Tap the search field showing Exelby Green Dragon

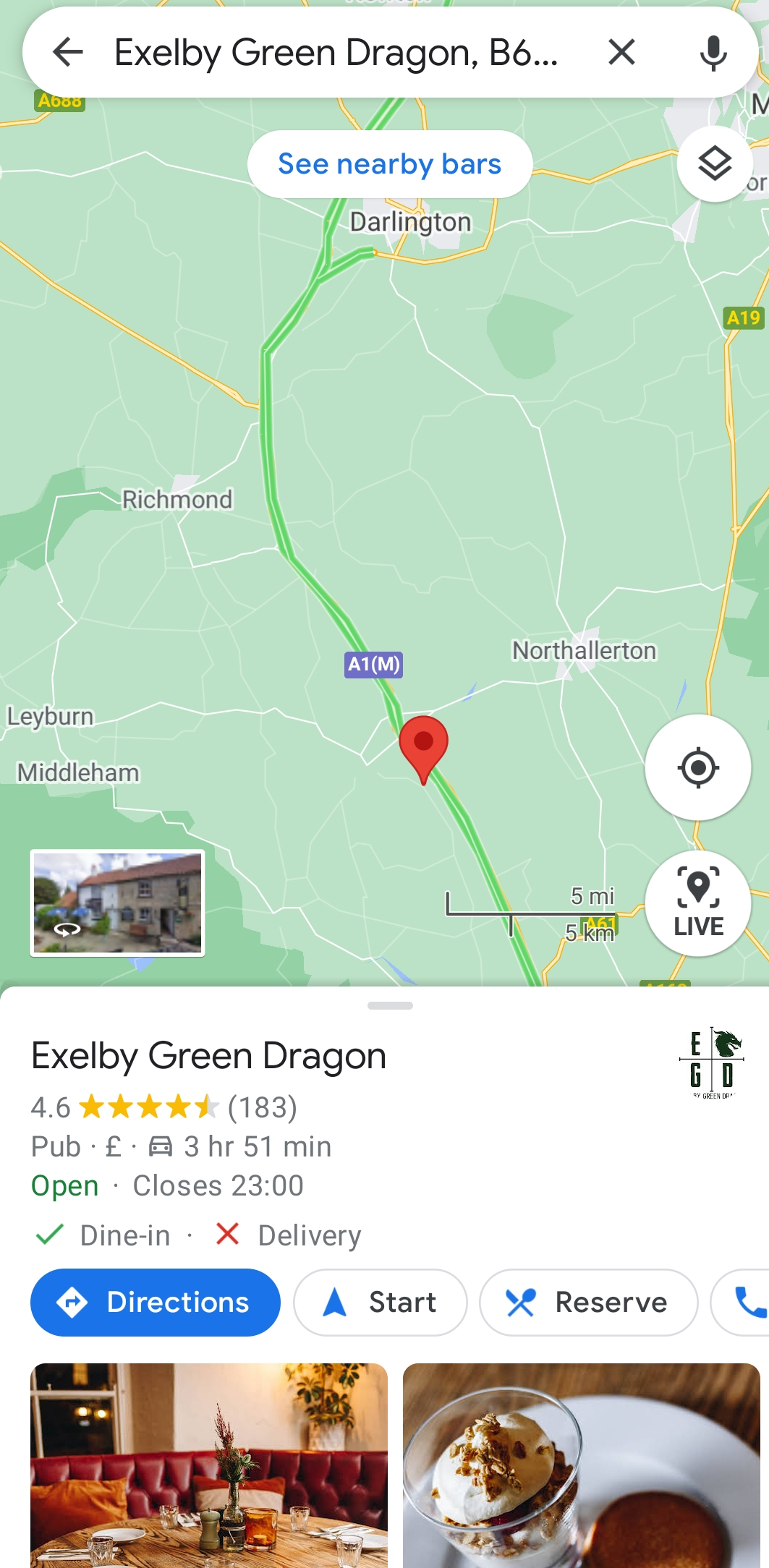[336, 52]
